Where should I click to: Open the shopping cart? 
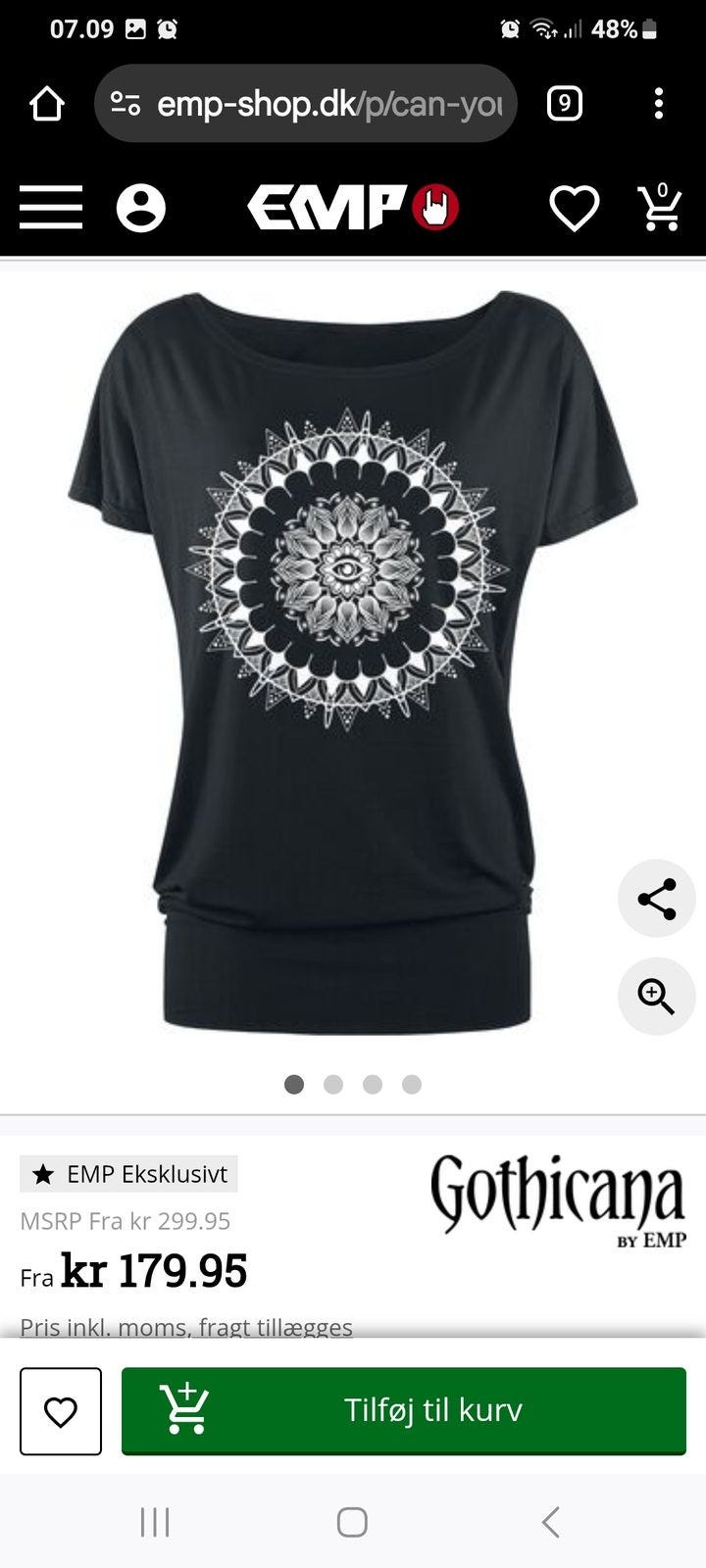tap(660, 208)
